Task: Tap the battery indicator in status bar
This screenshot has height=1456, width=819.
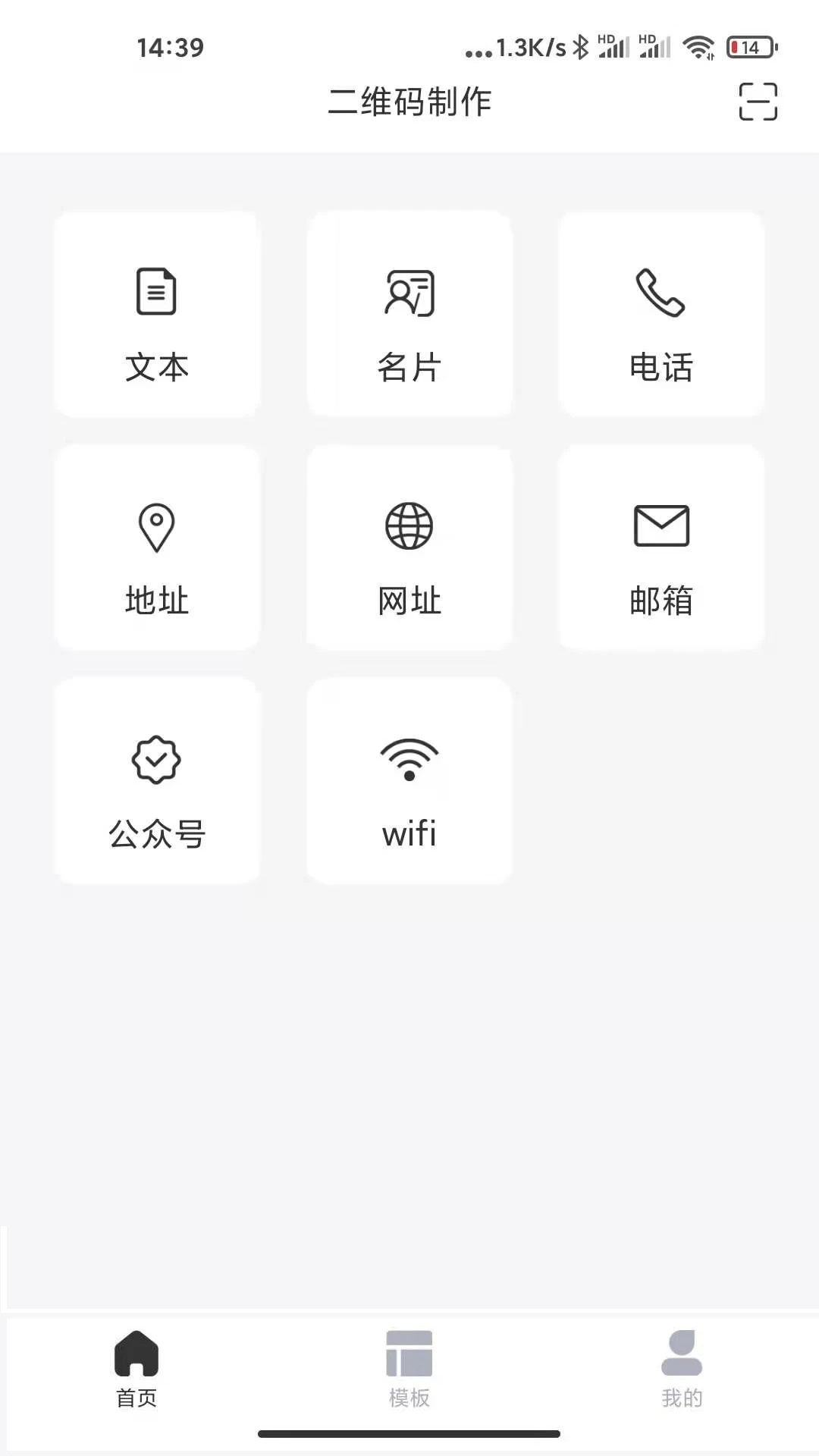Action: click(x=750, y=45)
